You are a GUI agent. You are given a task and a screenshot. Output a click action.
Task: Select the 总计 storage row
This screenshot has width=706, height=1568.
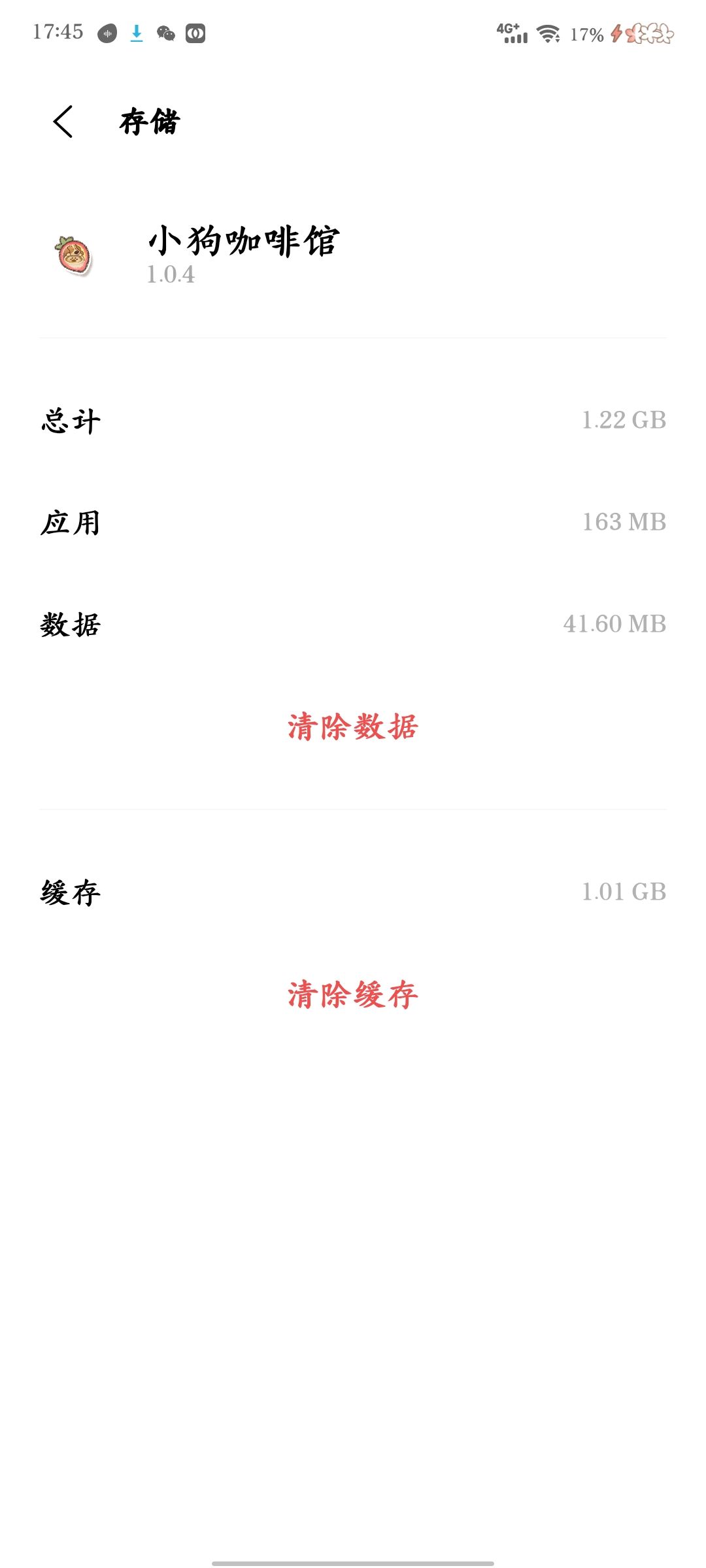pos(353,422)
